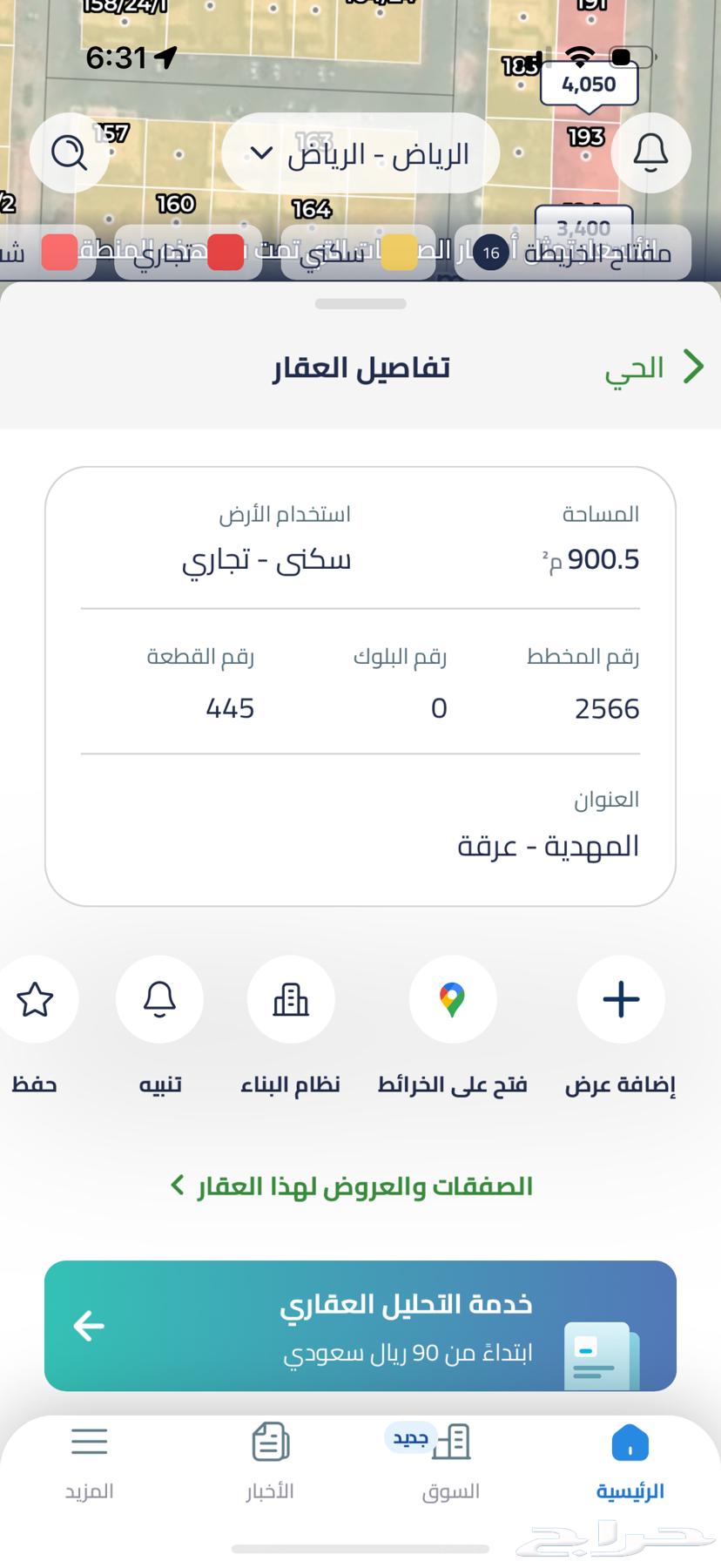Open notifications via the bell icon
Screen dimensions: 721x1568
point(650,152)
